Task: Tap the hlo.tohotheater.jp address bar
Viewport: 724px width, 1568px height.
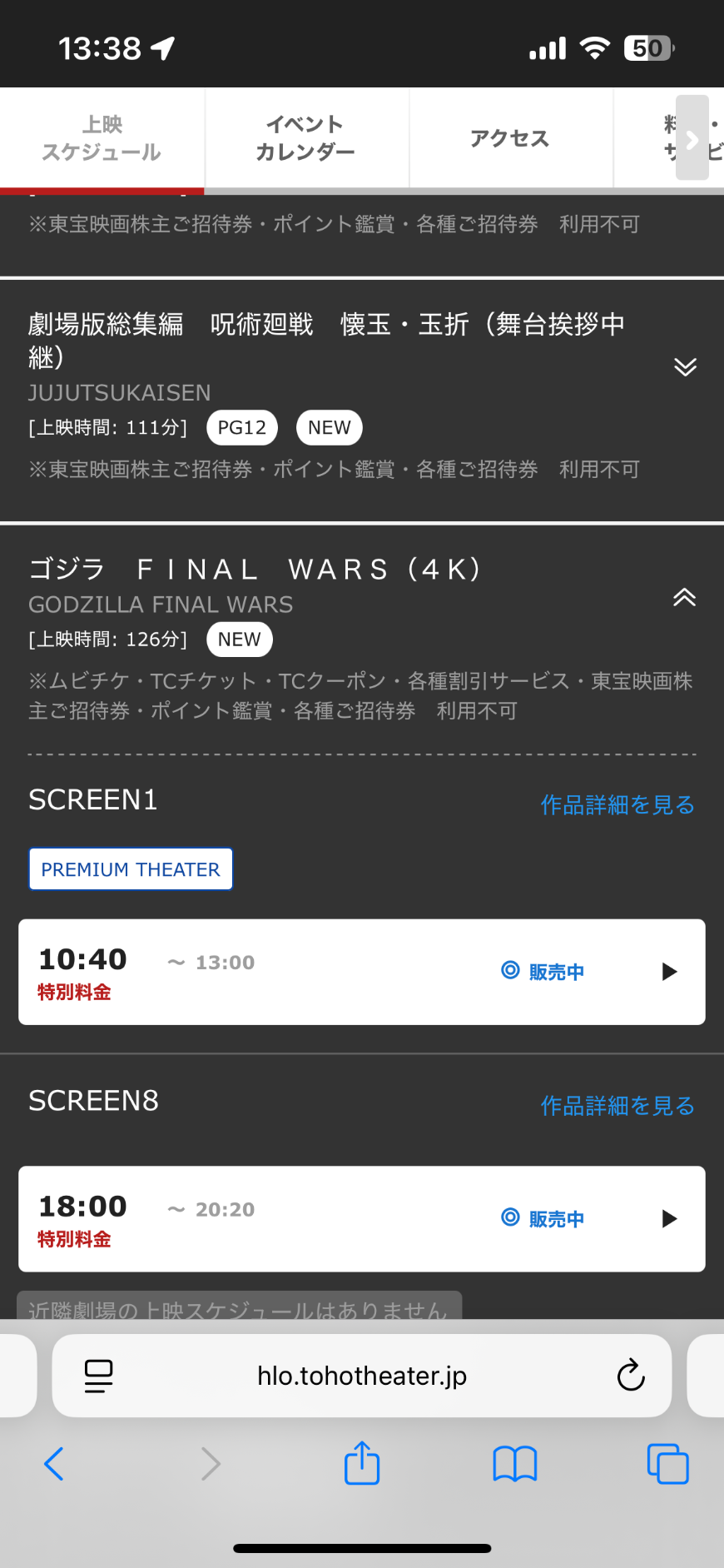Action: coord(362,1376)
